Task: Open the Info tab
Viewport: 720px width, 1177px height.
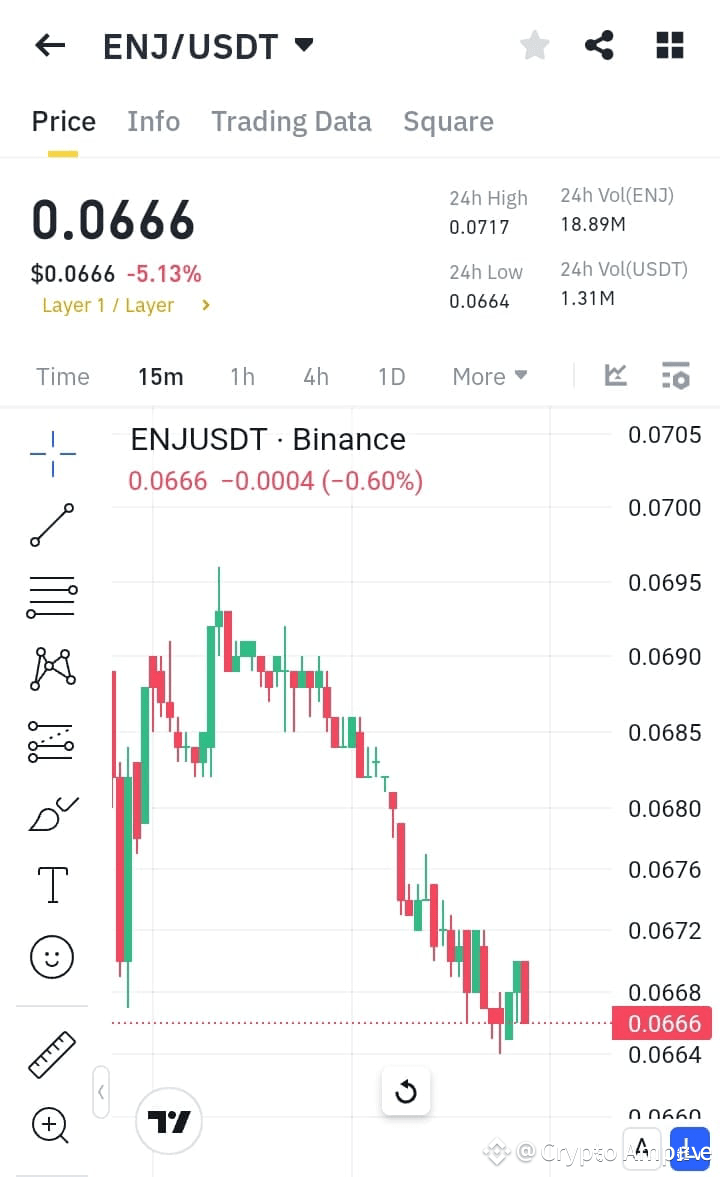Action: pos(153,121)
